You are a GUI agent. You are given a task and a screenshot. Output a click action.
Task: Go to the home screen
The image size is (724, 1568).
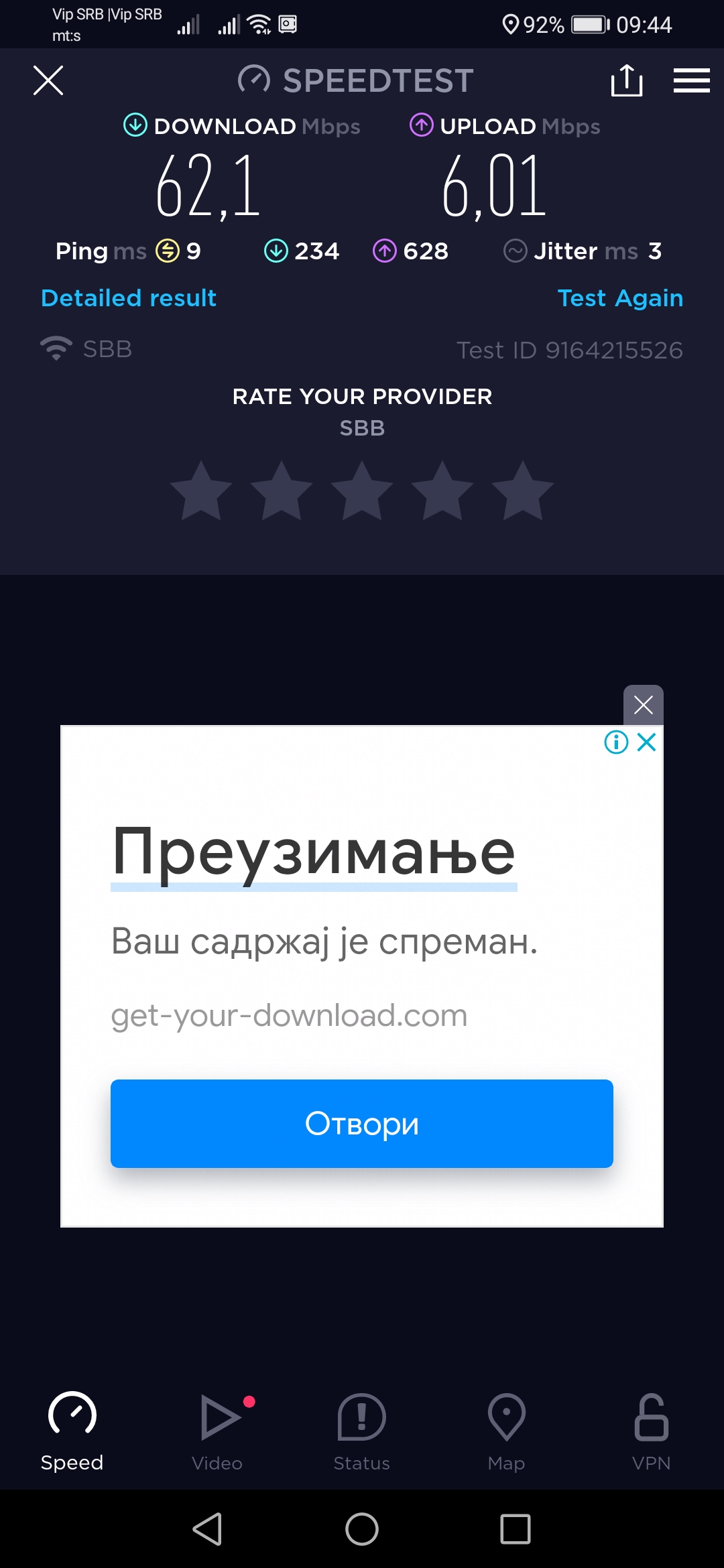(x=362, y=1529)
